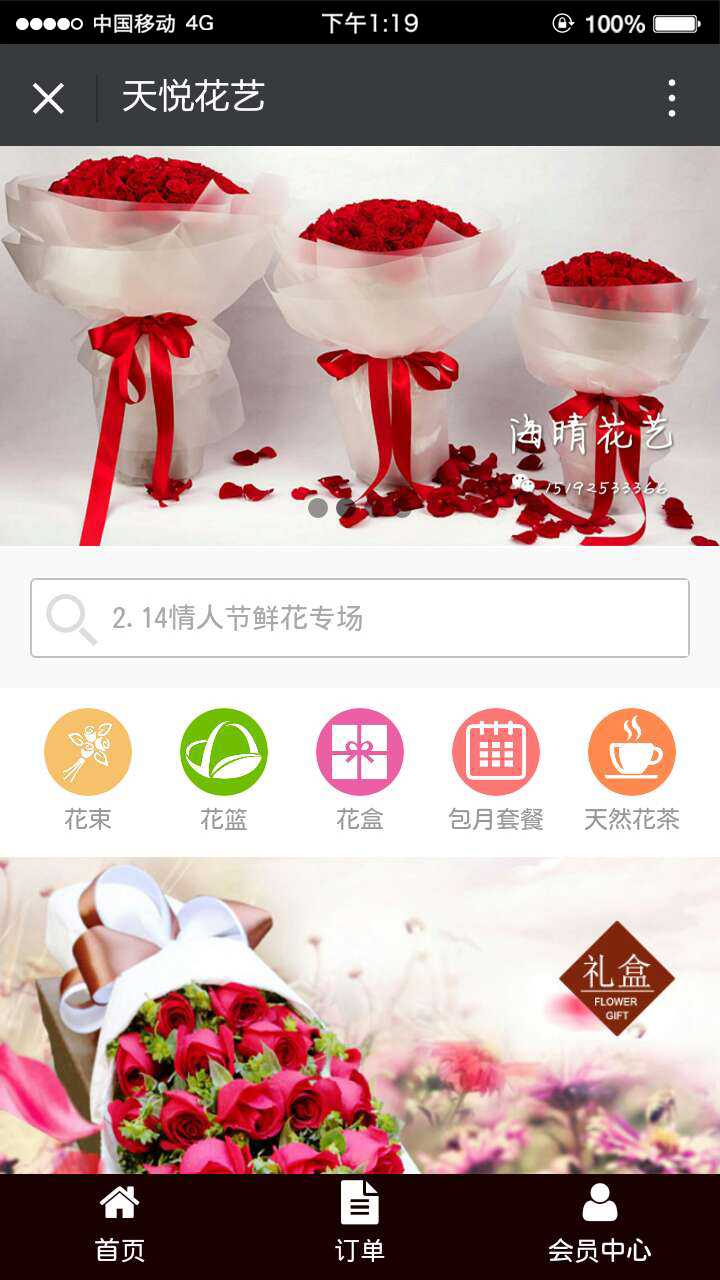Open the three-dot overflow menu
The width and height of the screenshot is (720, 1280).
tap(671, 98)
